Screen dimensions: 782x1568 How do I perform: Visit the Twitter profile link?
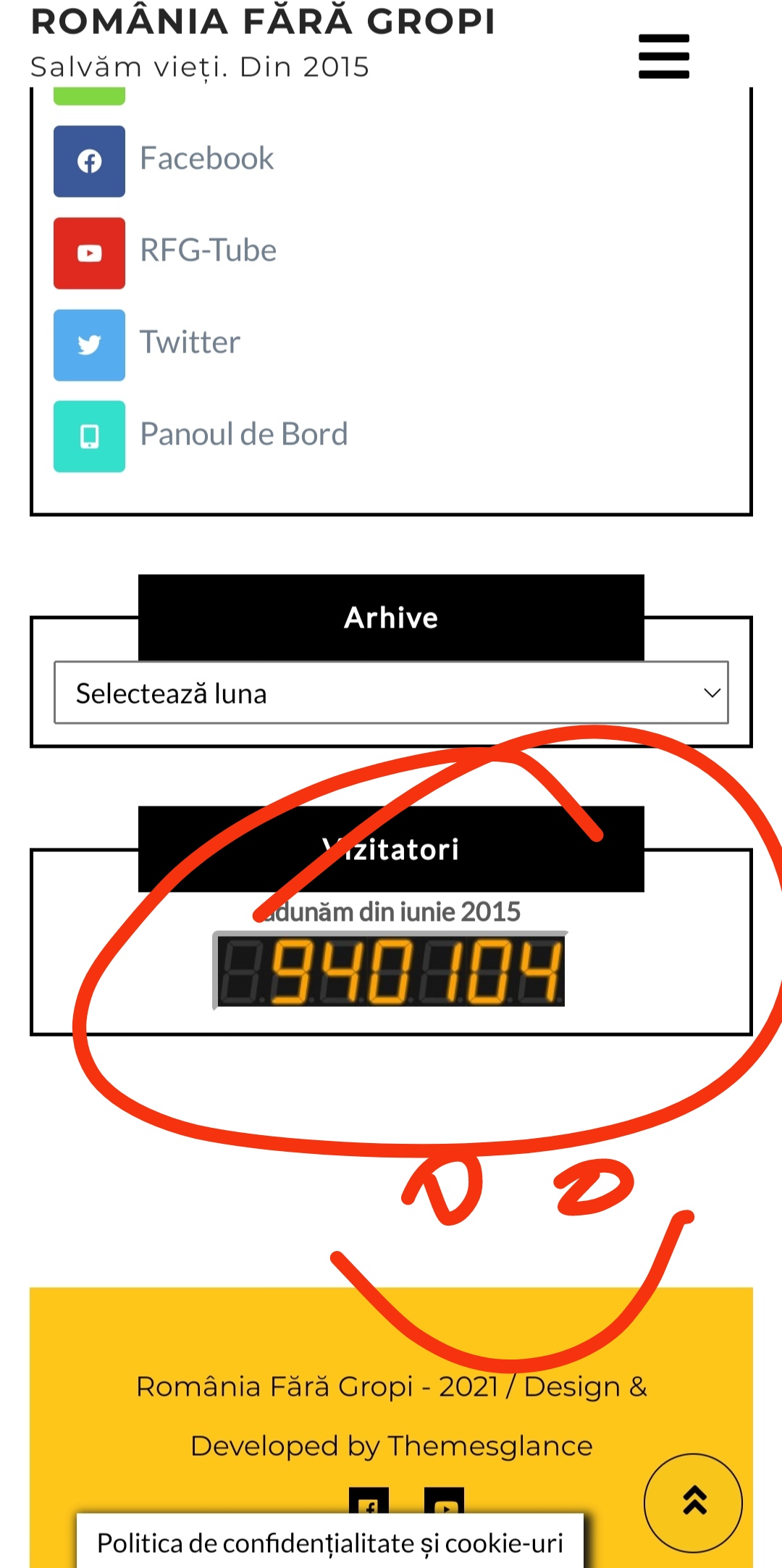point(189,343)
